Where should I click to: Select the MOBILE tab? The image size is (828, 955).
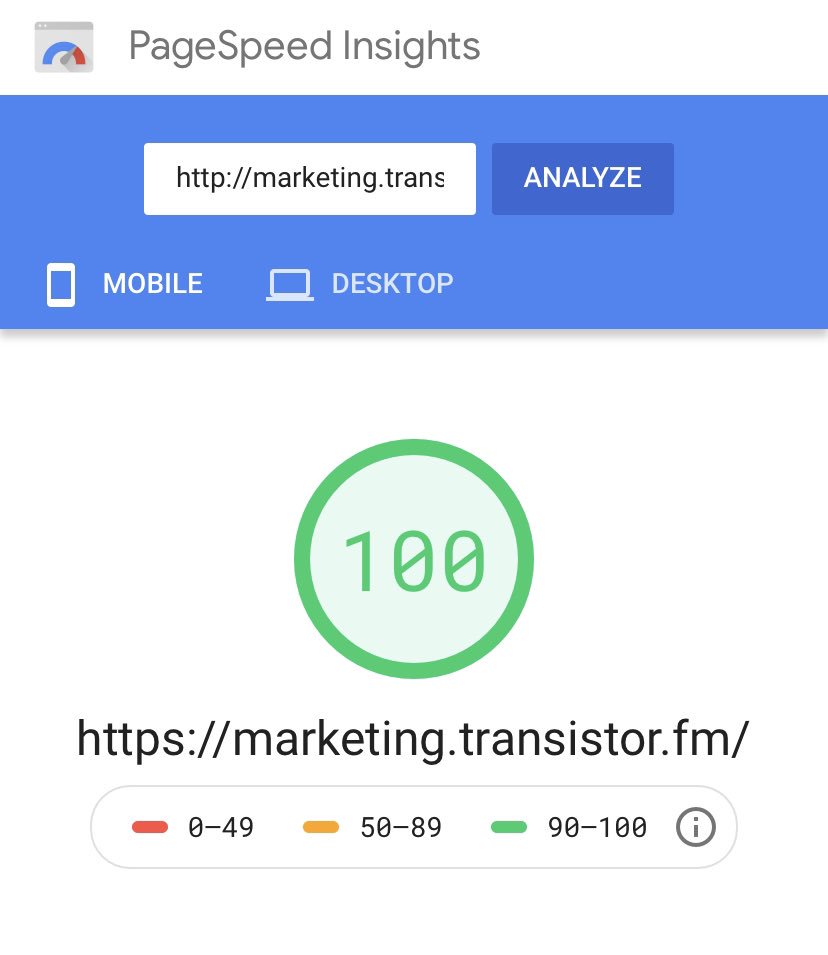(125, 284)
